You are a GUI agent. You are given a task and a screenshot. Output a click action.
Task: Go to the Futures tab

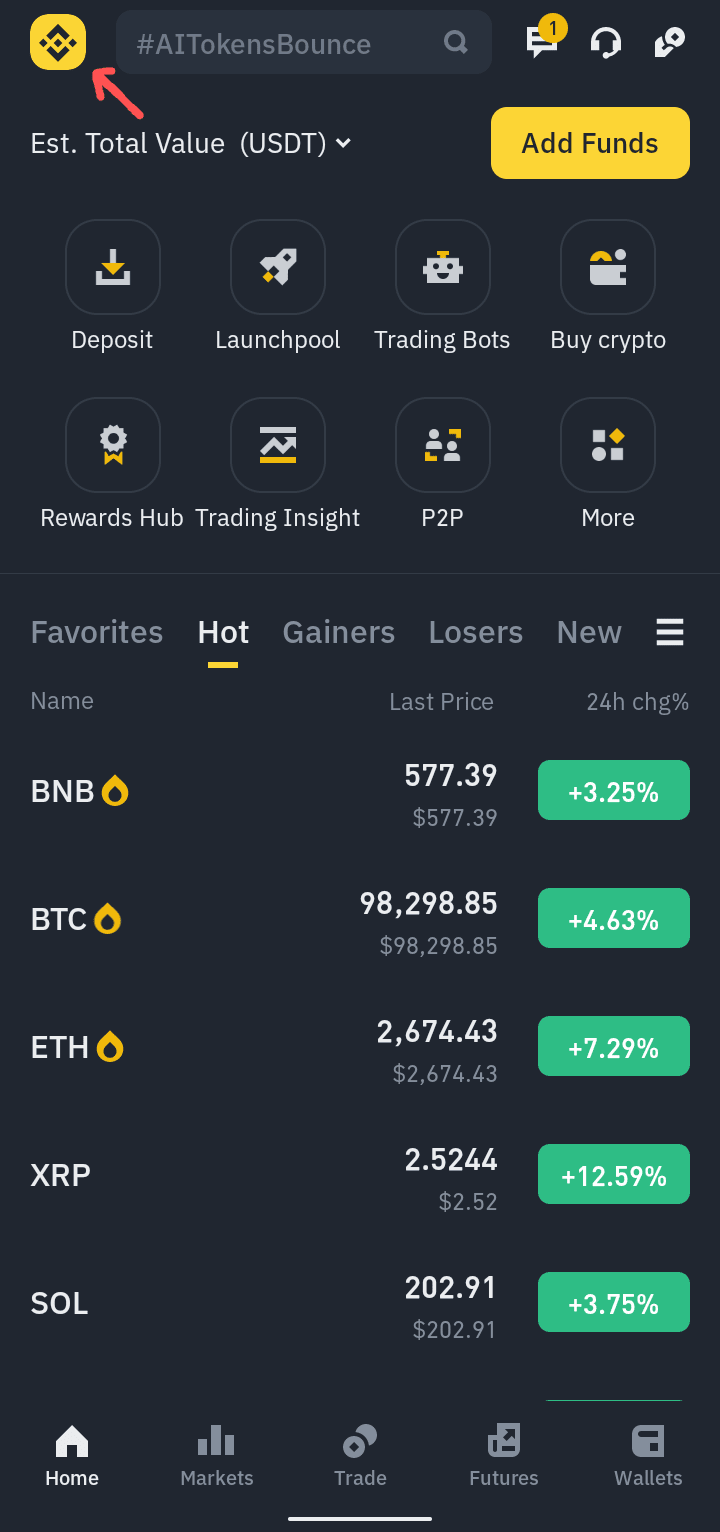point(504,1457)
